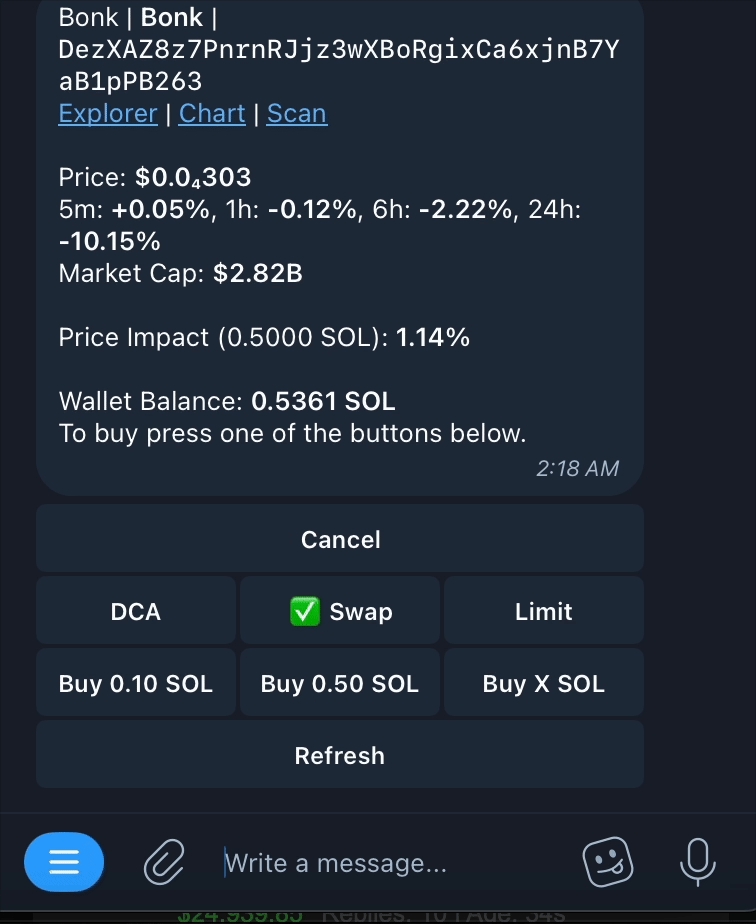This screenshot has height=924, width=756.
Task: Tap Buy X SOL for a custom amount
Action: pyautogui.click(x=543, y=684)
